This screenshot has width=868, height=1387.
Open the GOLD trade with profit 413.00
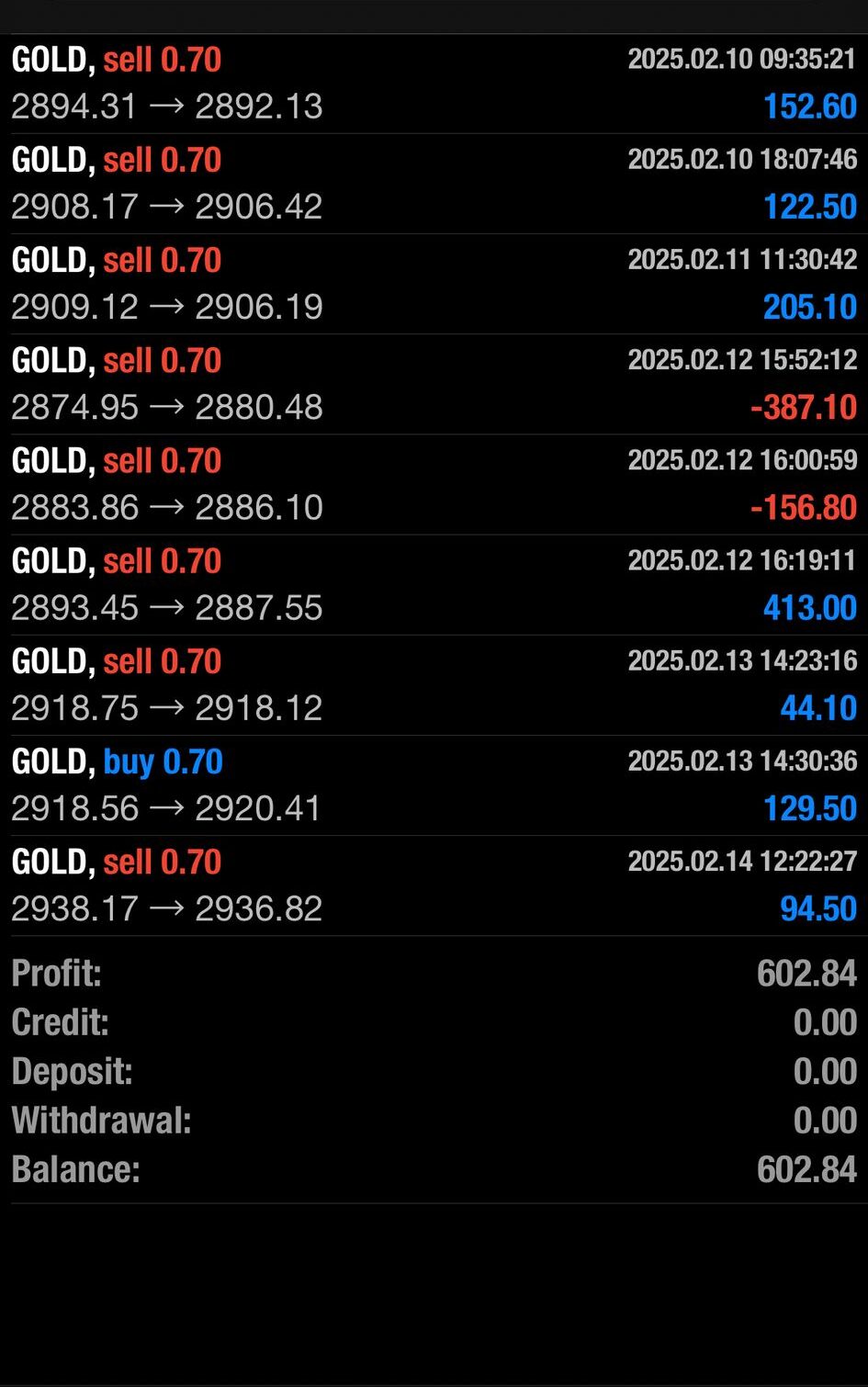point(434,584)
